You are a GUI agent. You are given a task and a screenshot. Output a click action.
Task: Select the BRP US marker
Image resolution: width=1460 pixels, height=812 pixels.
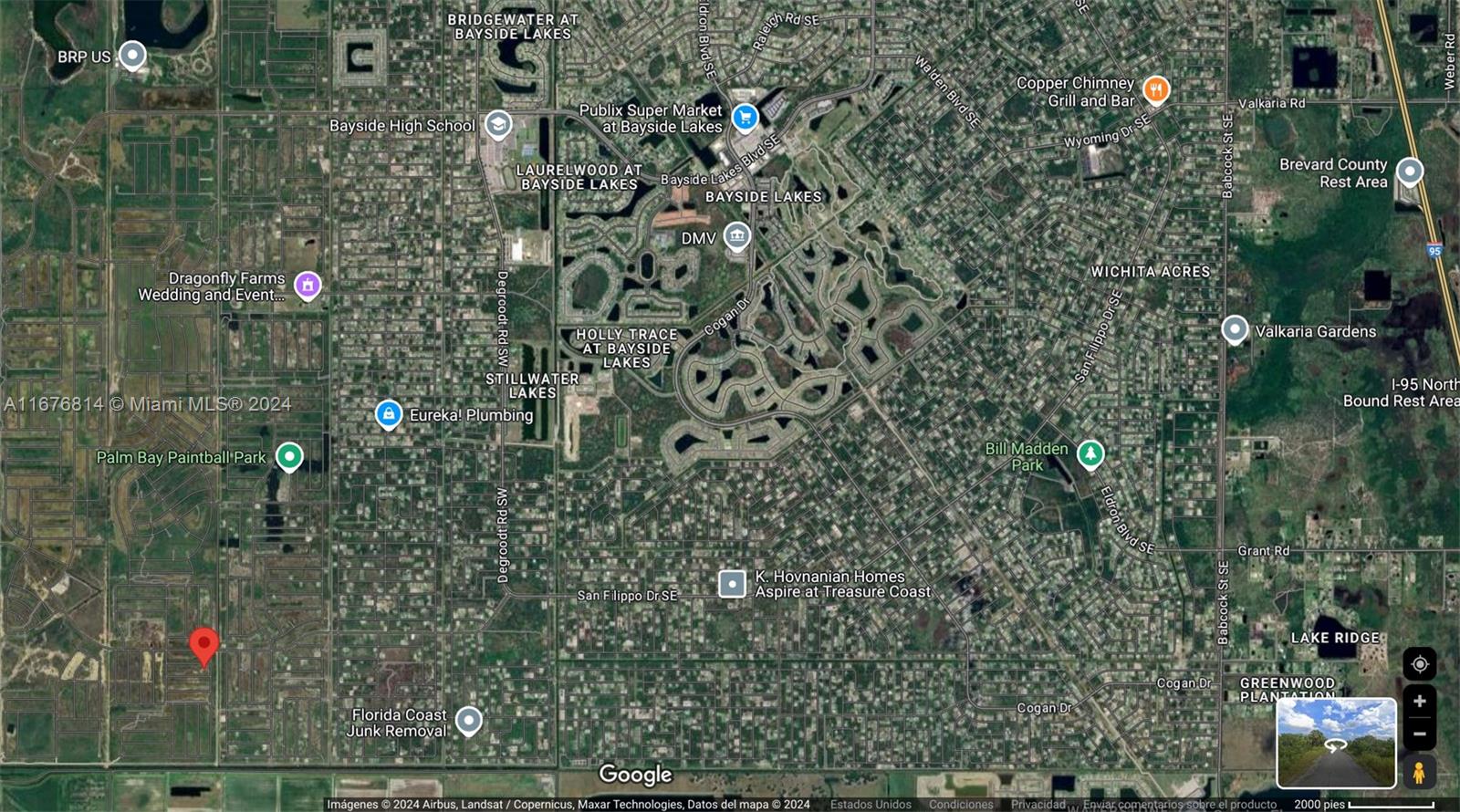pyautogui.click(x=133, y=55)
